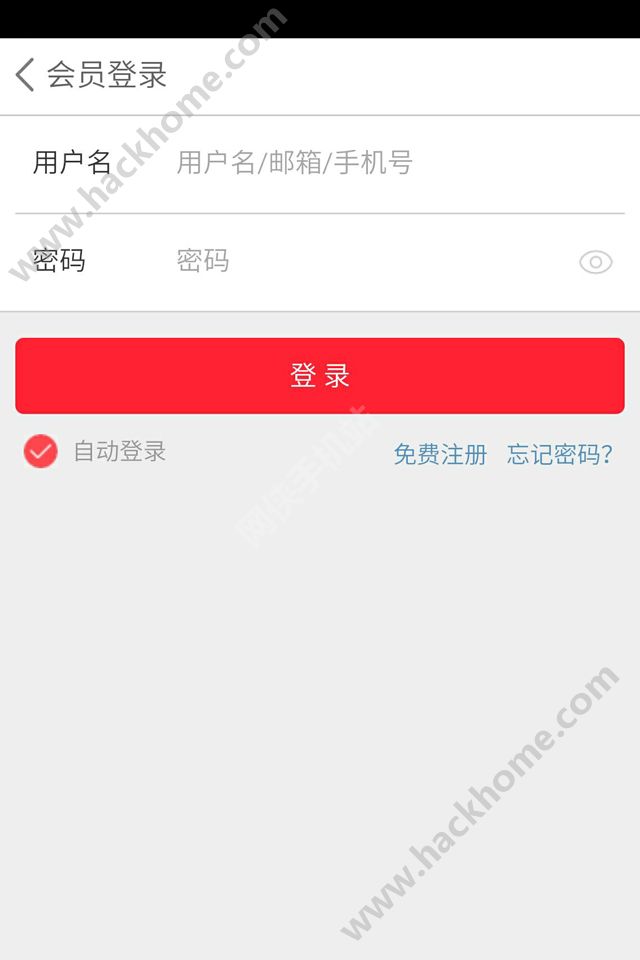Open the 忘记密码? link

(560, 455)
